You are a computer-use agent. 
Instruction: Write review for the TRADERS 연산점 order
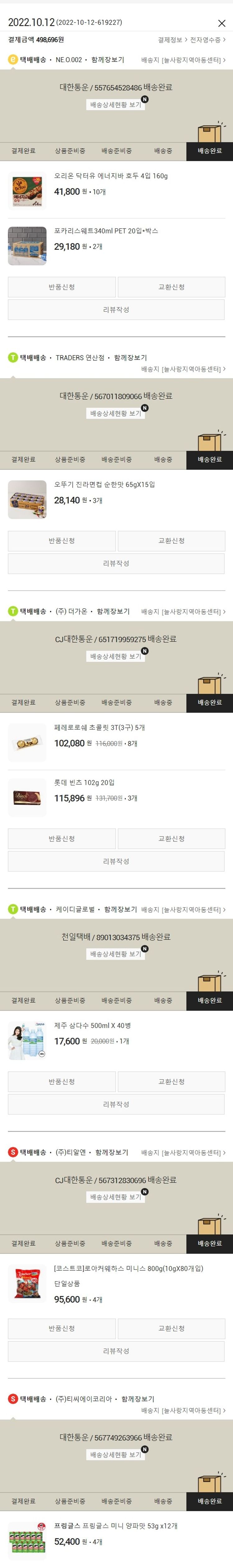tap(116, 564)
